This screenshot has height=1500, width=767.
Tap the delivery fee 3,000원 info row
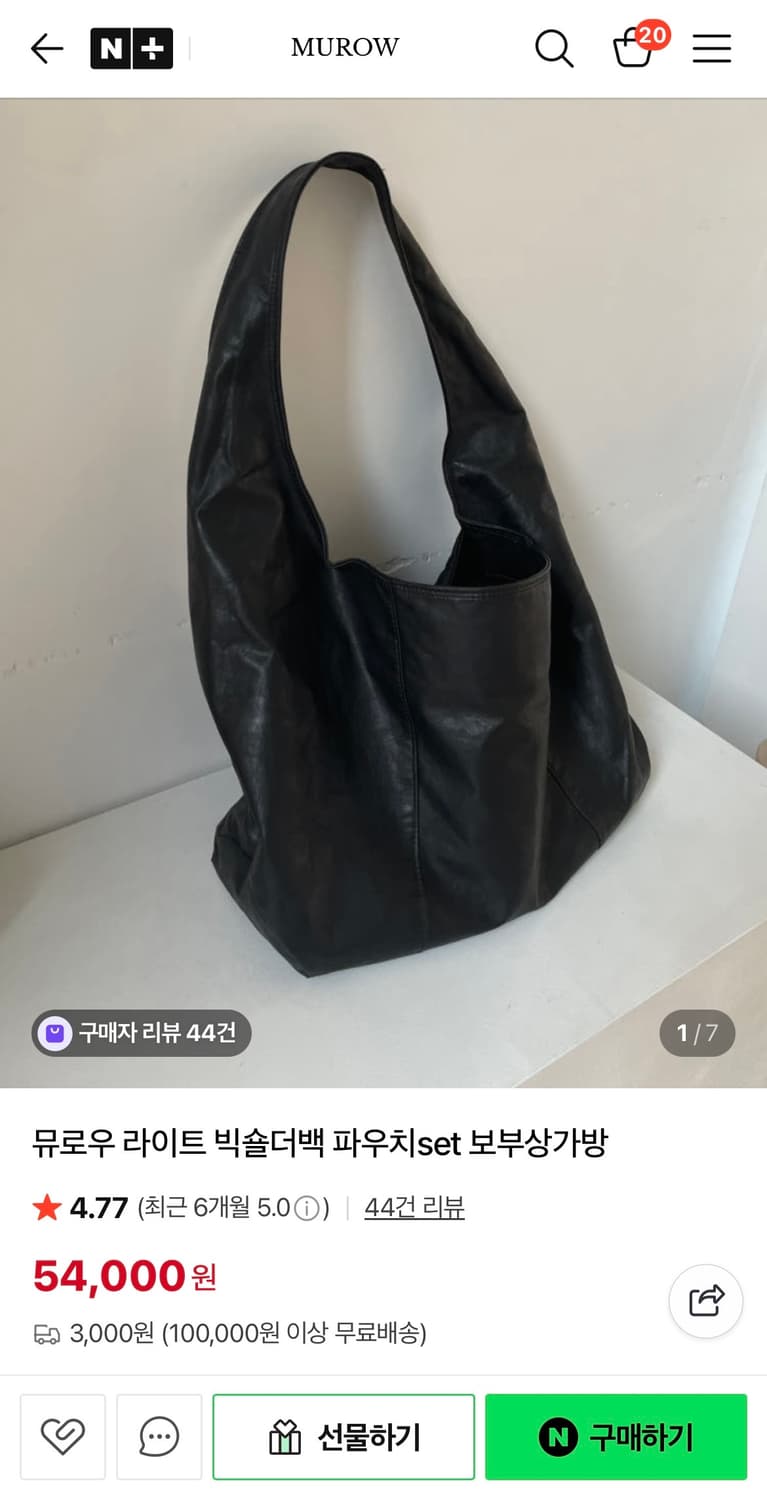tap(230, 1334)
